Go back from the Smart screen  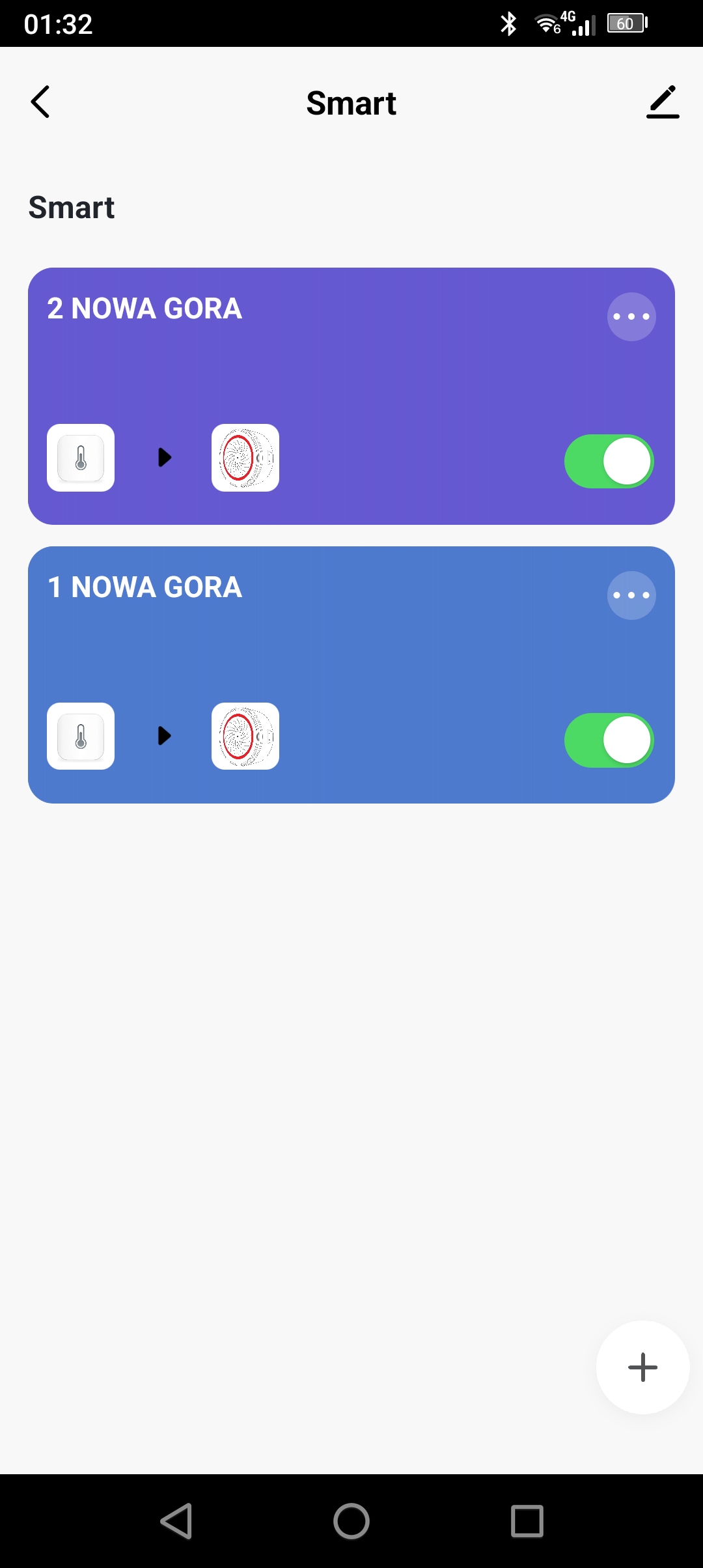[40, 102]
